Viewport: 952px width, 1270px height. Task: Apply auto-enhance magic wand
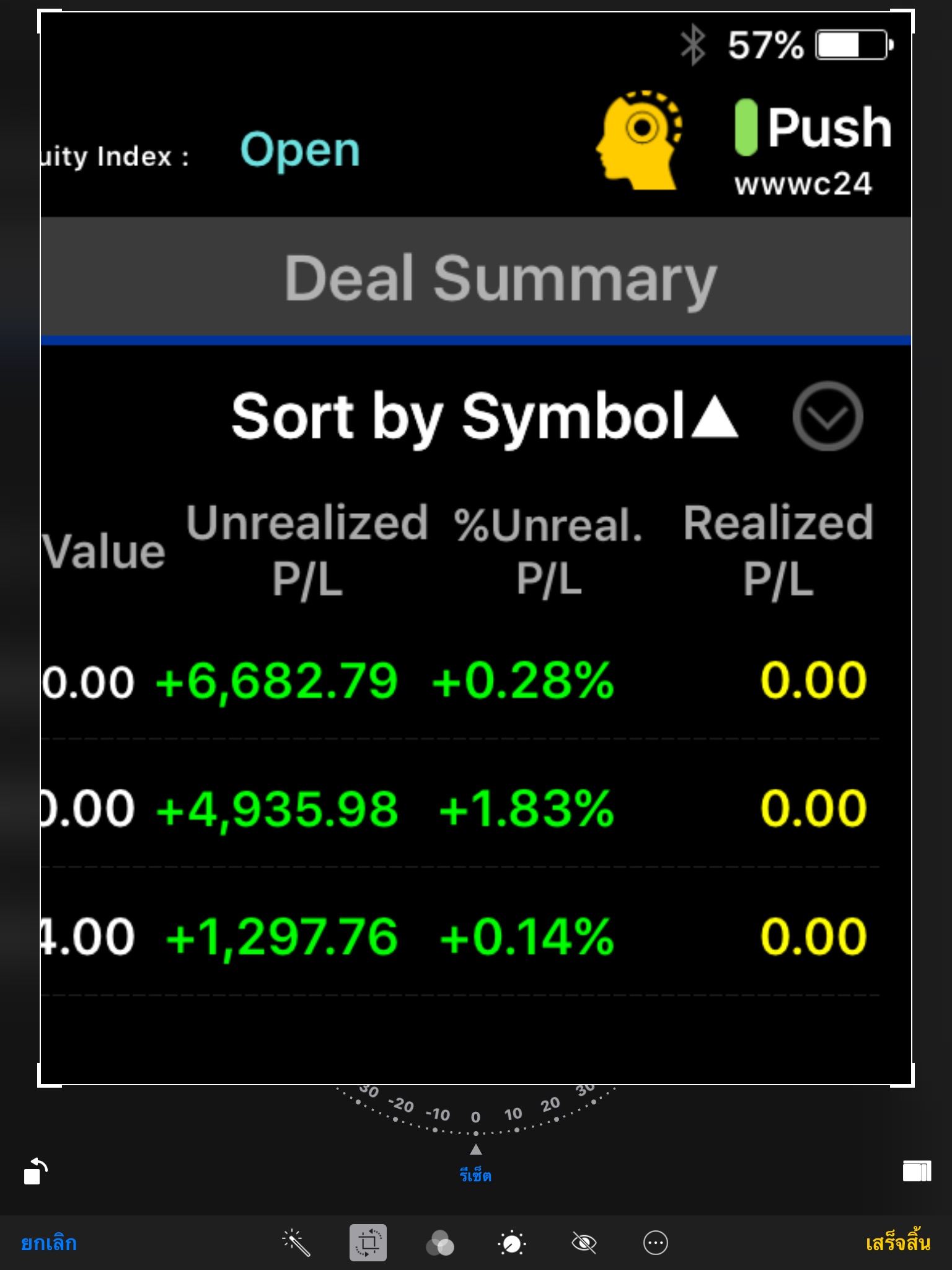pyautogui.click(x=296, y=1243)
